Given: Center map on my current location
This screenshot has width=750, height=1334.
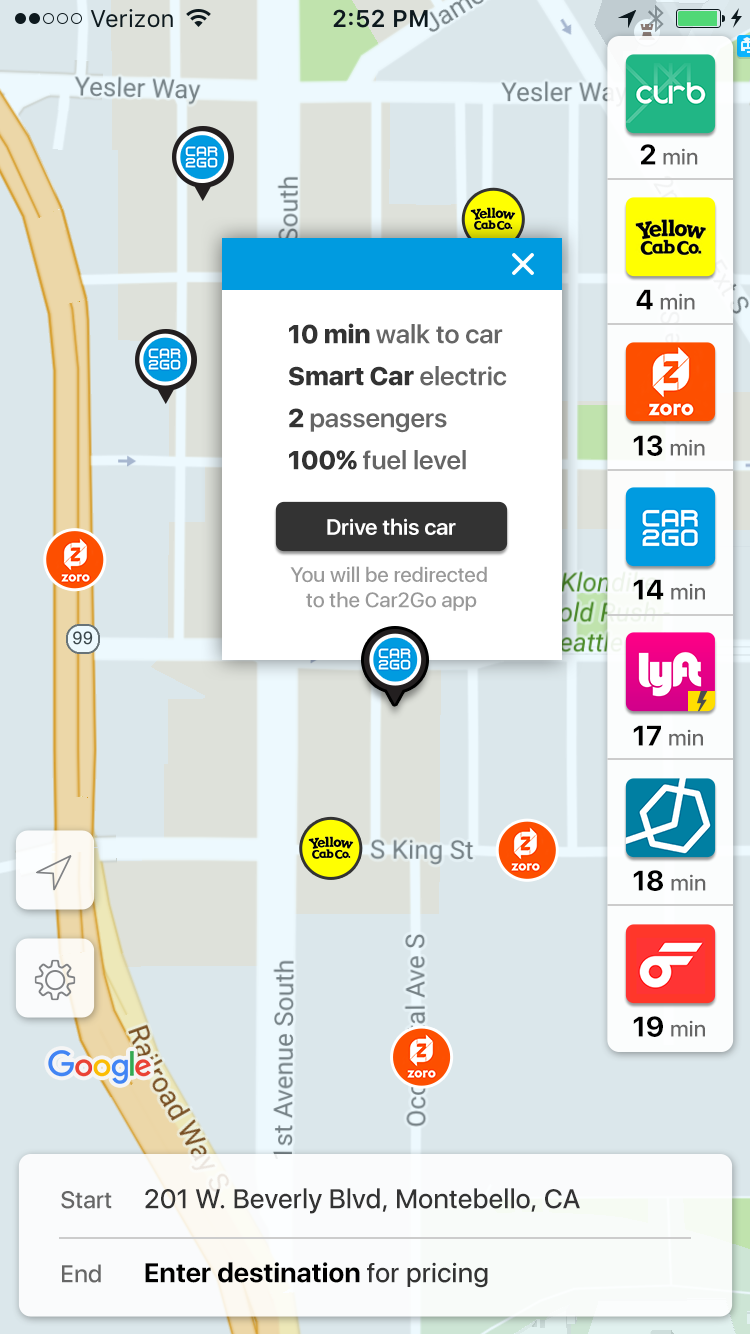Looking at the screenshot, I should [x=55, y=871].
